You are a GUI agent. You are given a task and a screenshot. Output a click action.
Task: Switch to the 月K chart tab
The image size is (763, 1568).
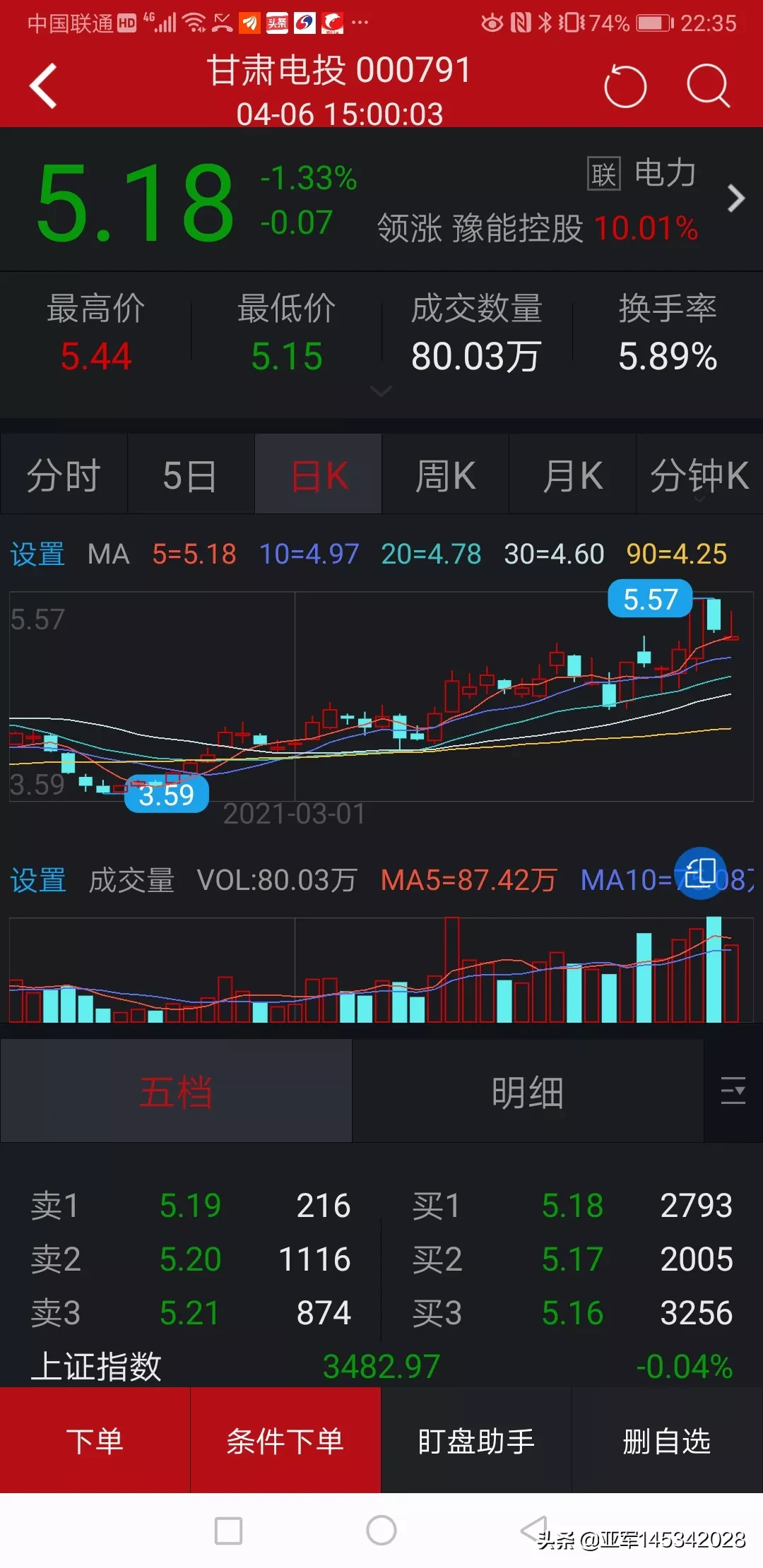click(572, 475)
